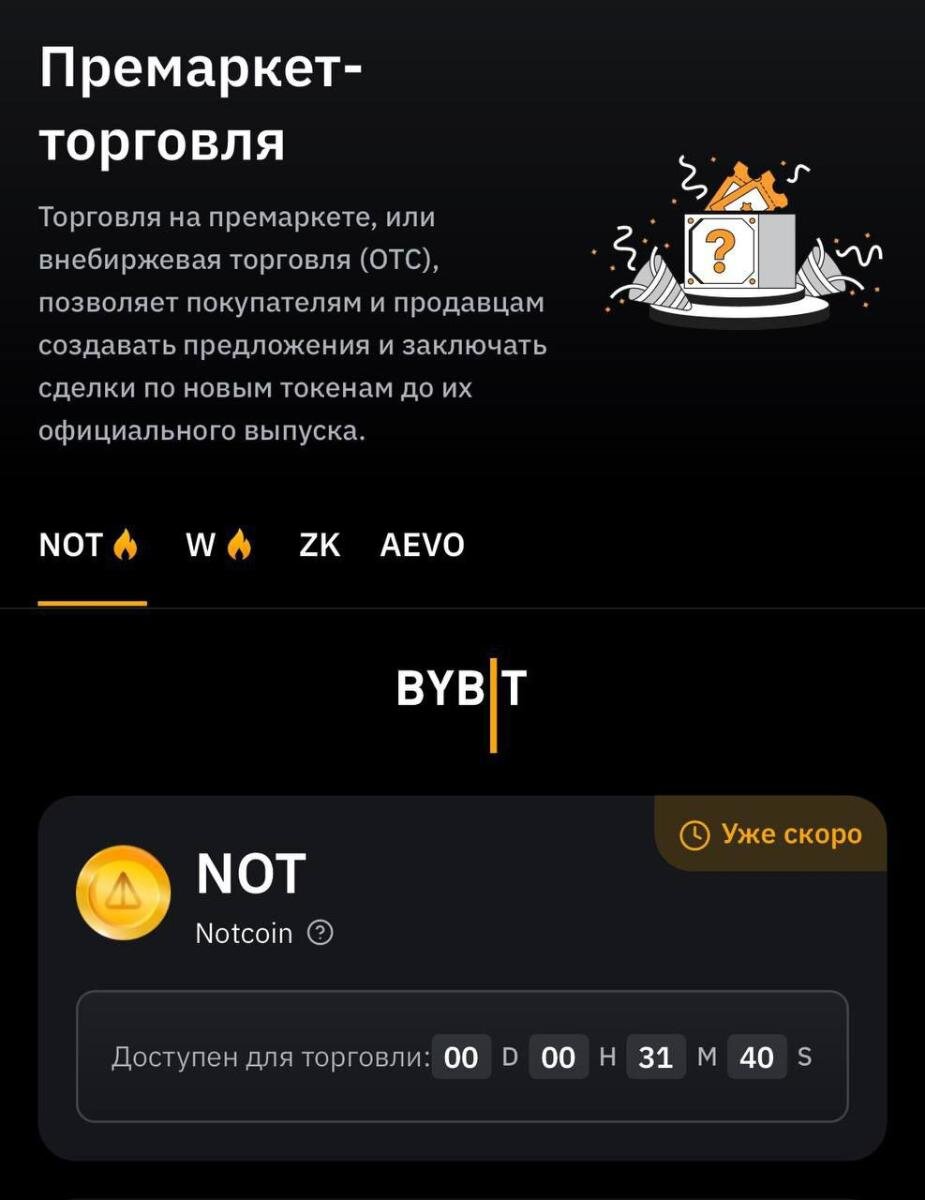Switch to the W token tab
Image resolution: width=925 pixels, height=1200 pixels.
click(219, 546)
